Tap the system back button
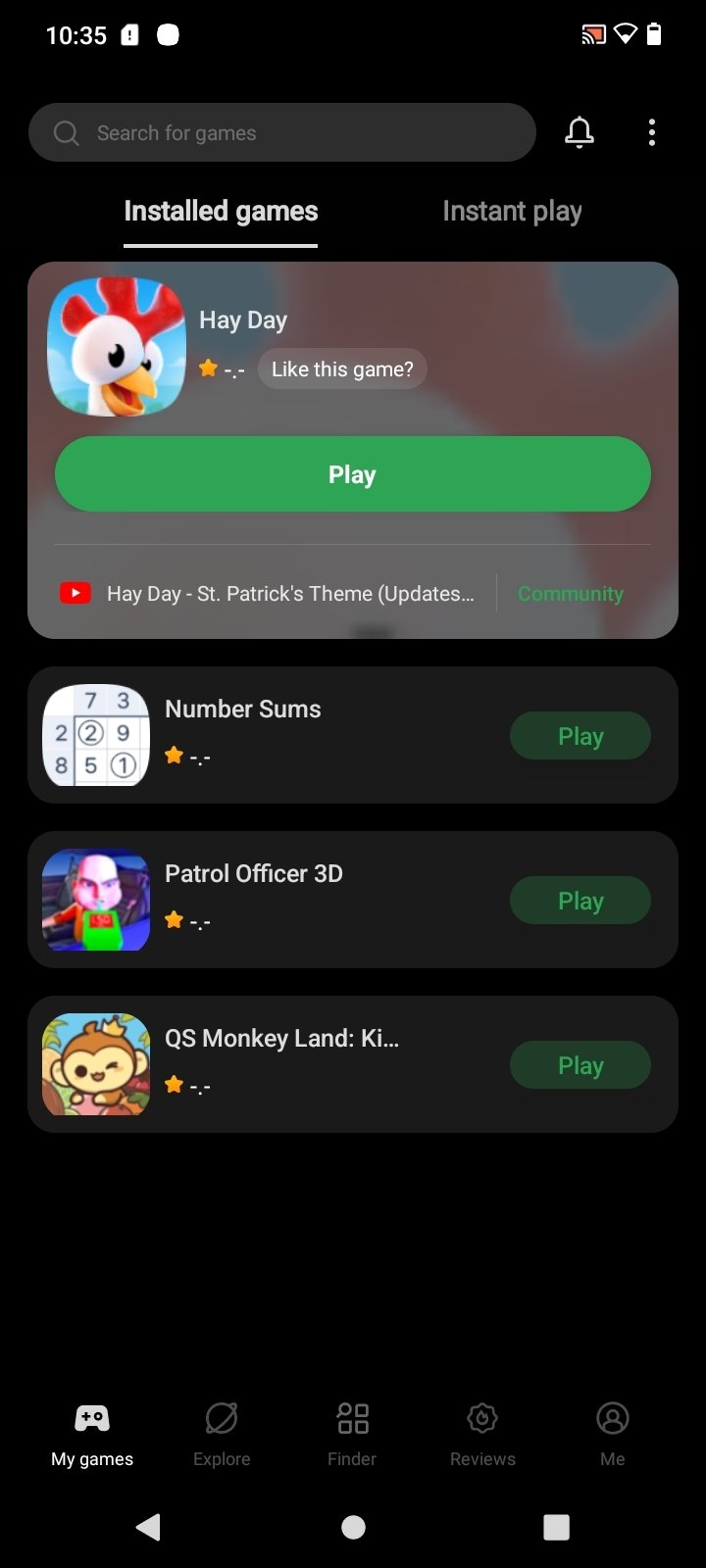 click(149, 1526)
